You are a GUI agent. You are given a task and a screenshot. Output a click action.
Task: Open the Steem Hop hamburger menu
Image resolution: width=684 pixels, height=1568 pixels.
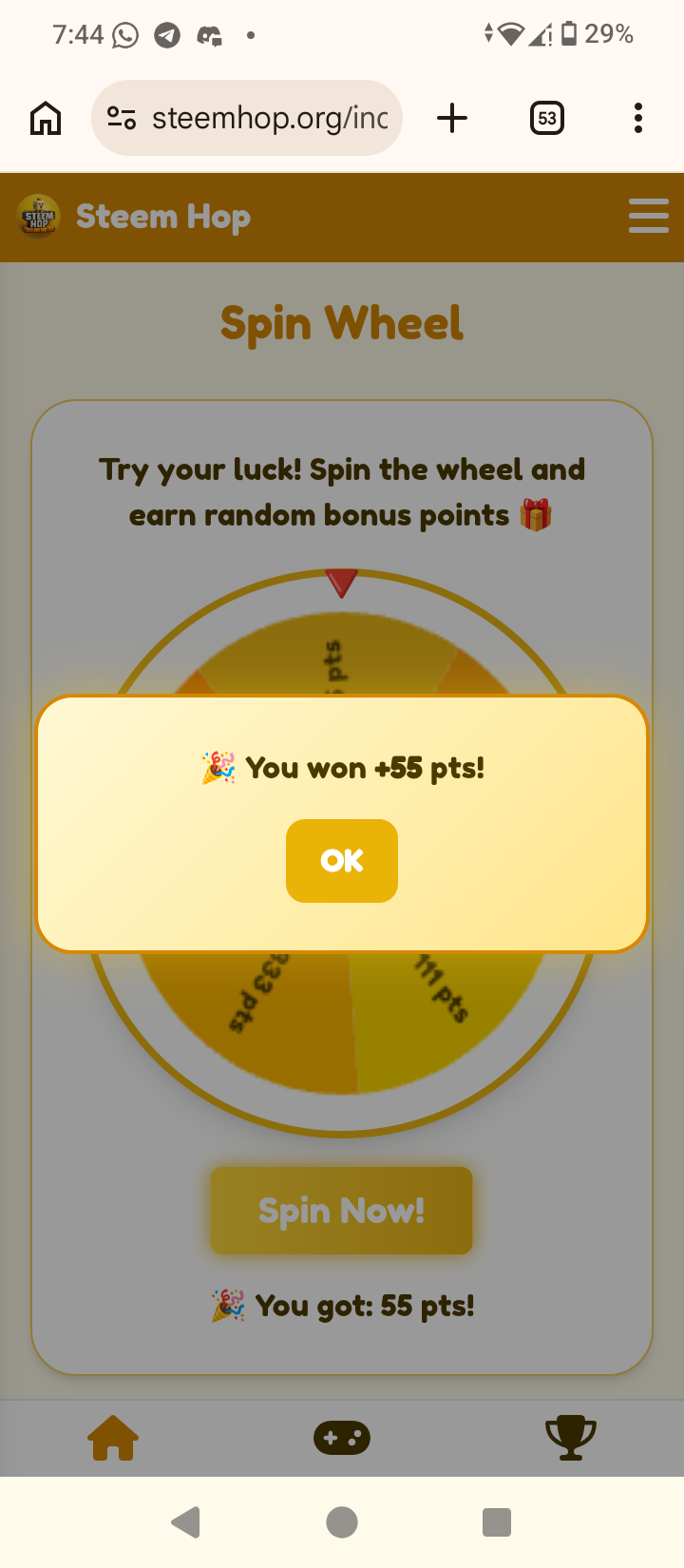[x=649, y=217]
